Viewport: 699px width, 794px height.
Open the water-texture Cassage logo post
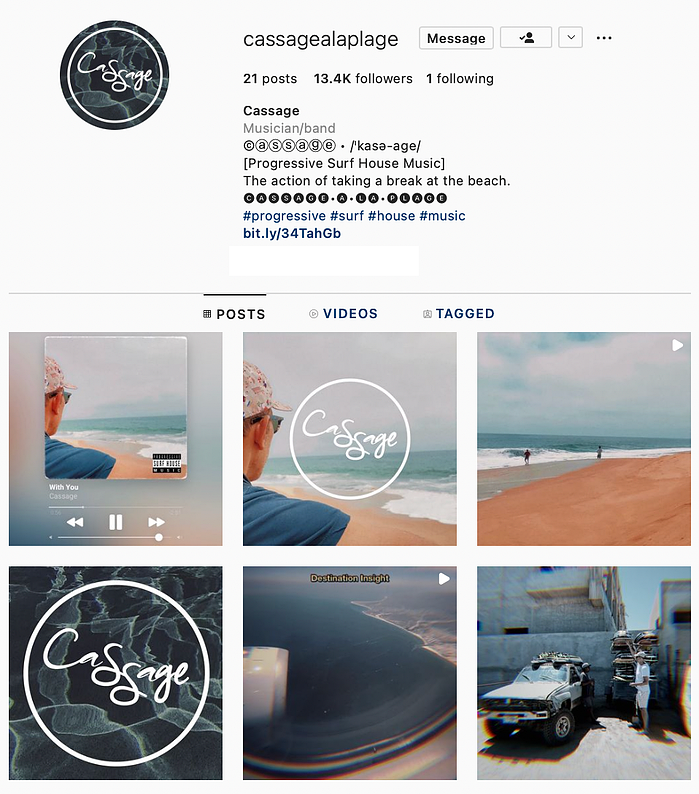click(116, 673)
